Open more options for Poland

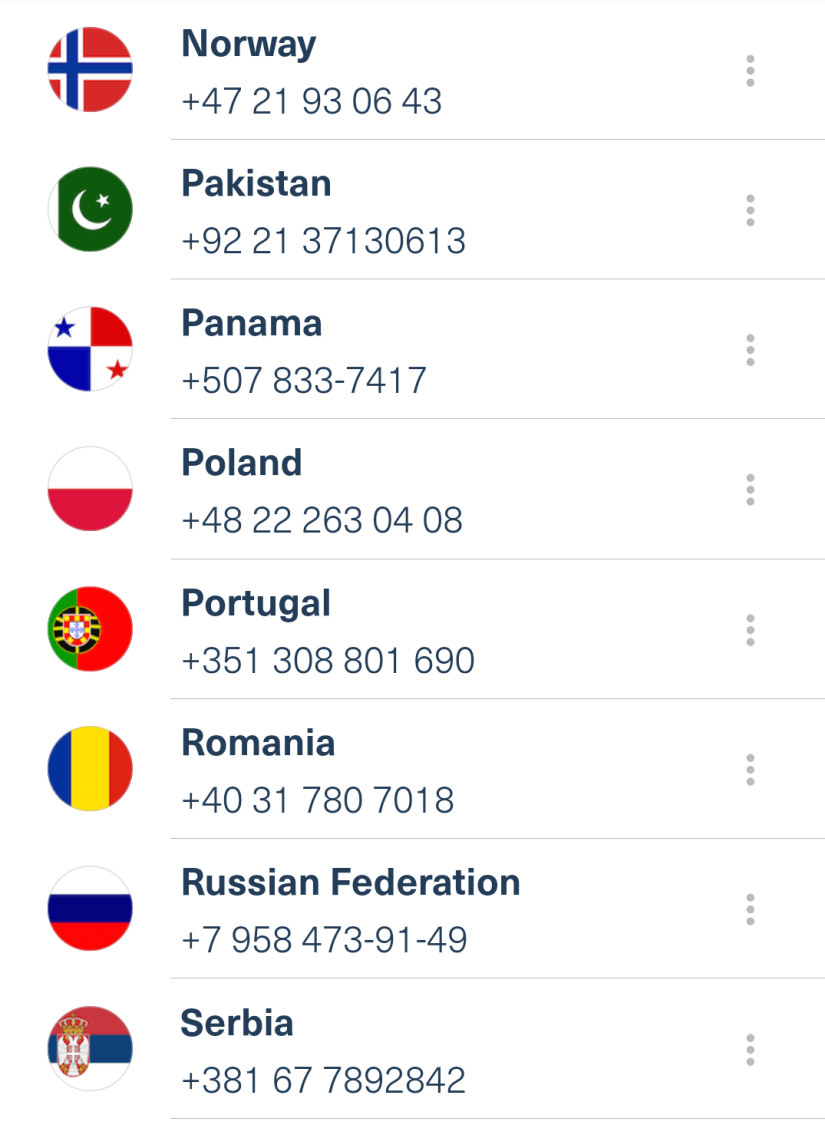coord(750,490)
